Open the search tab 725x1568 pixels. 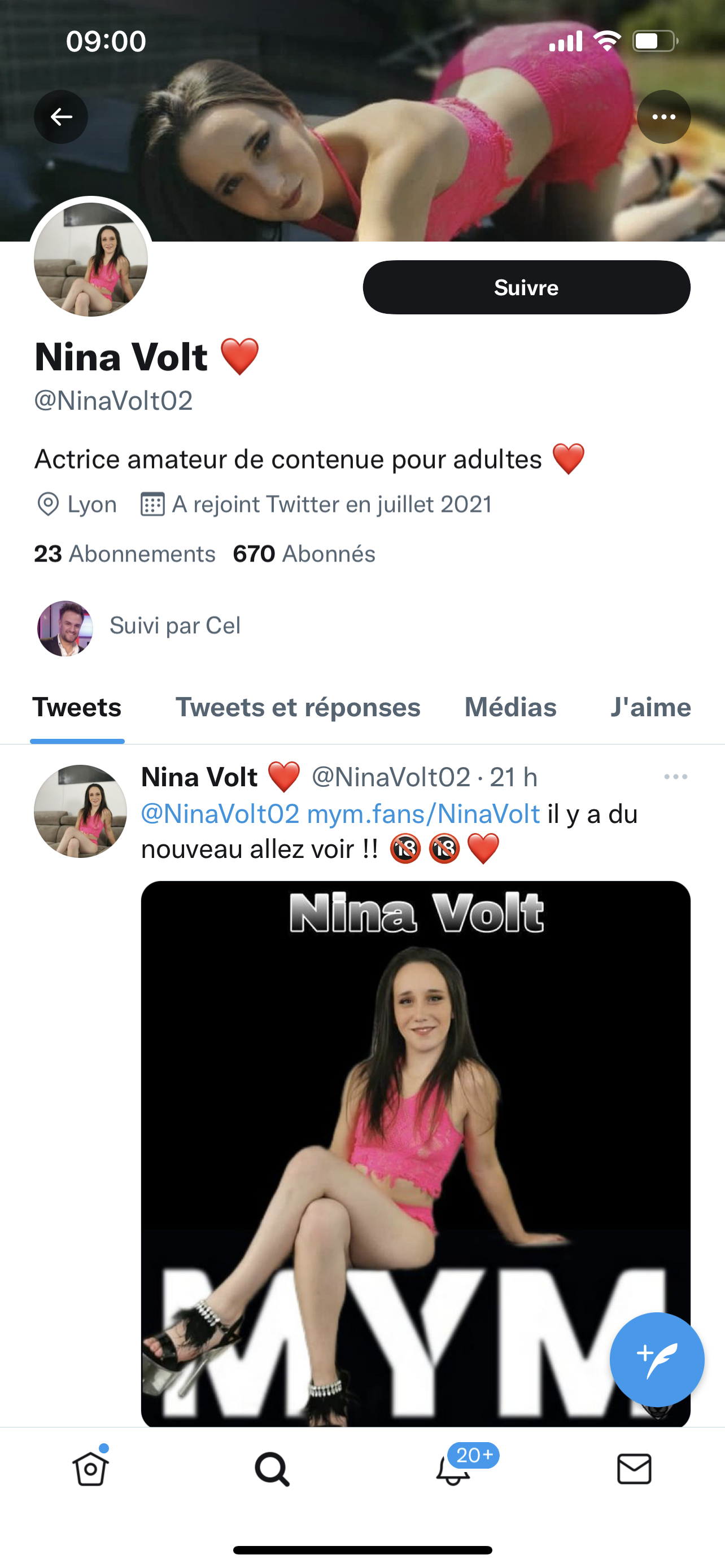272,1469
